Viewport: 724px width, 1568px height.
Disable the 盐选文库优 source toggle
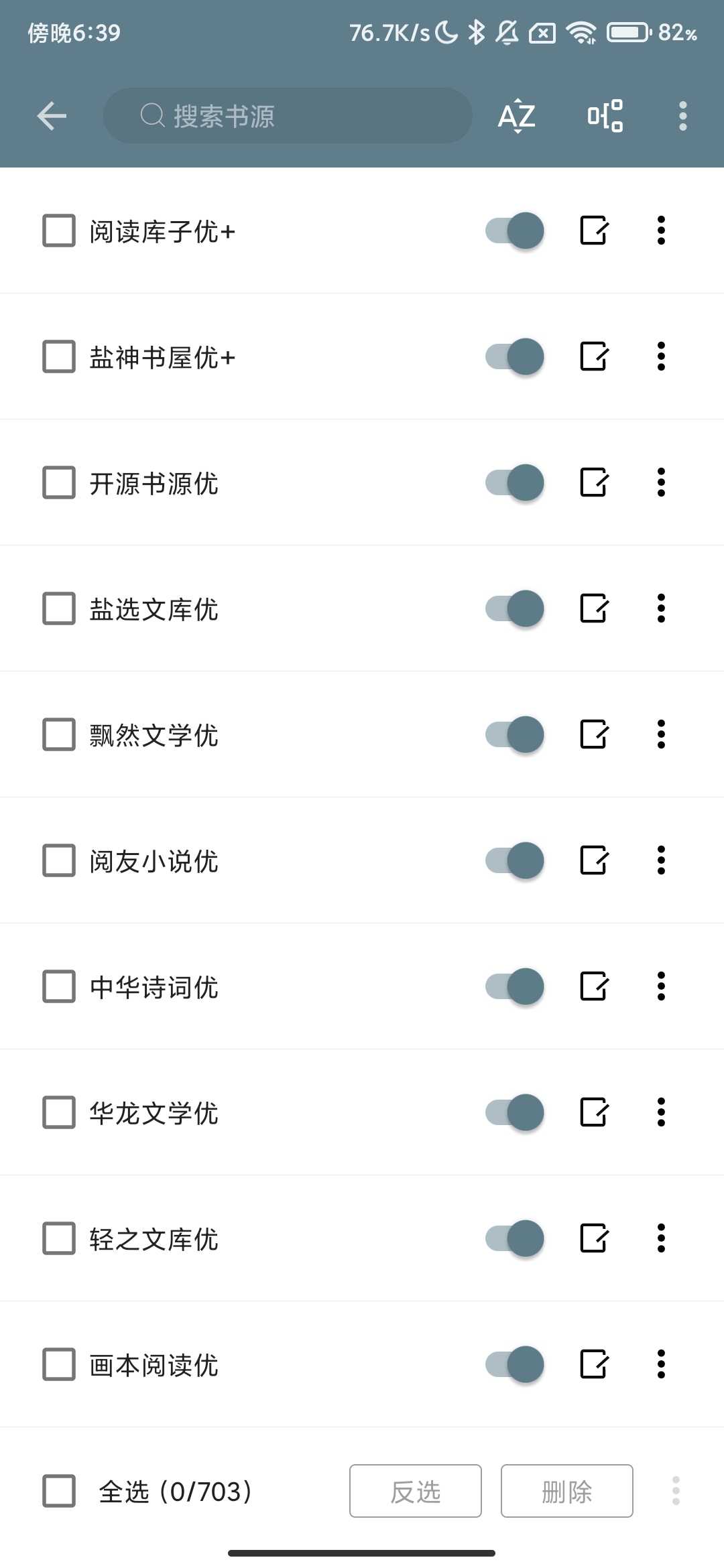click(x=513, y=608)
